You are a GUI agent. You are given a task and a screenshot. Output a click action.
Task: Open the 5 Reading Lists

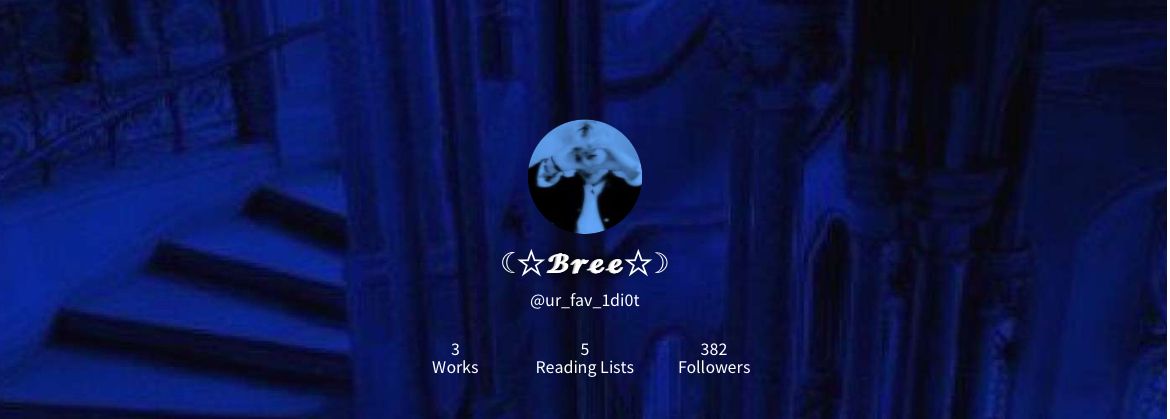pos(585,358)
